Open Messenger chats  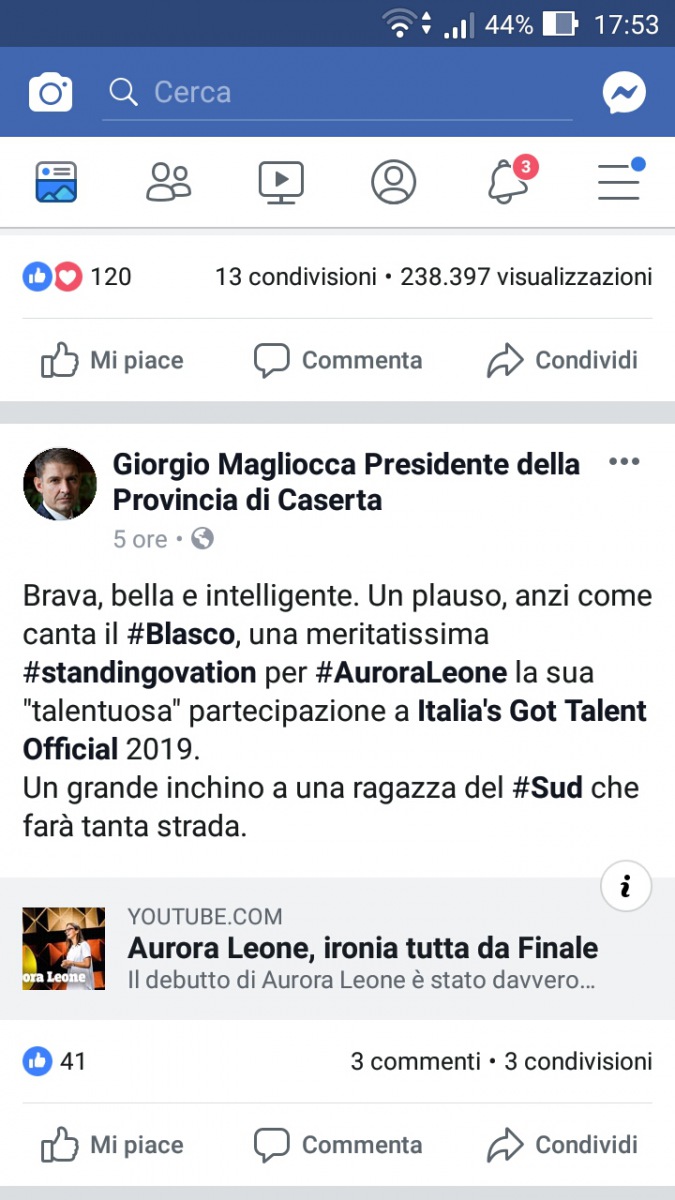(x=624, y=93)
